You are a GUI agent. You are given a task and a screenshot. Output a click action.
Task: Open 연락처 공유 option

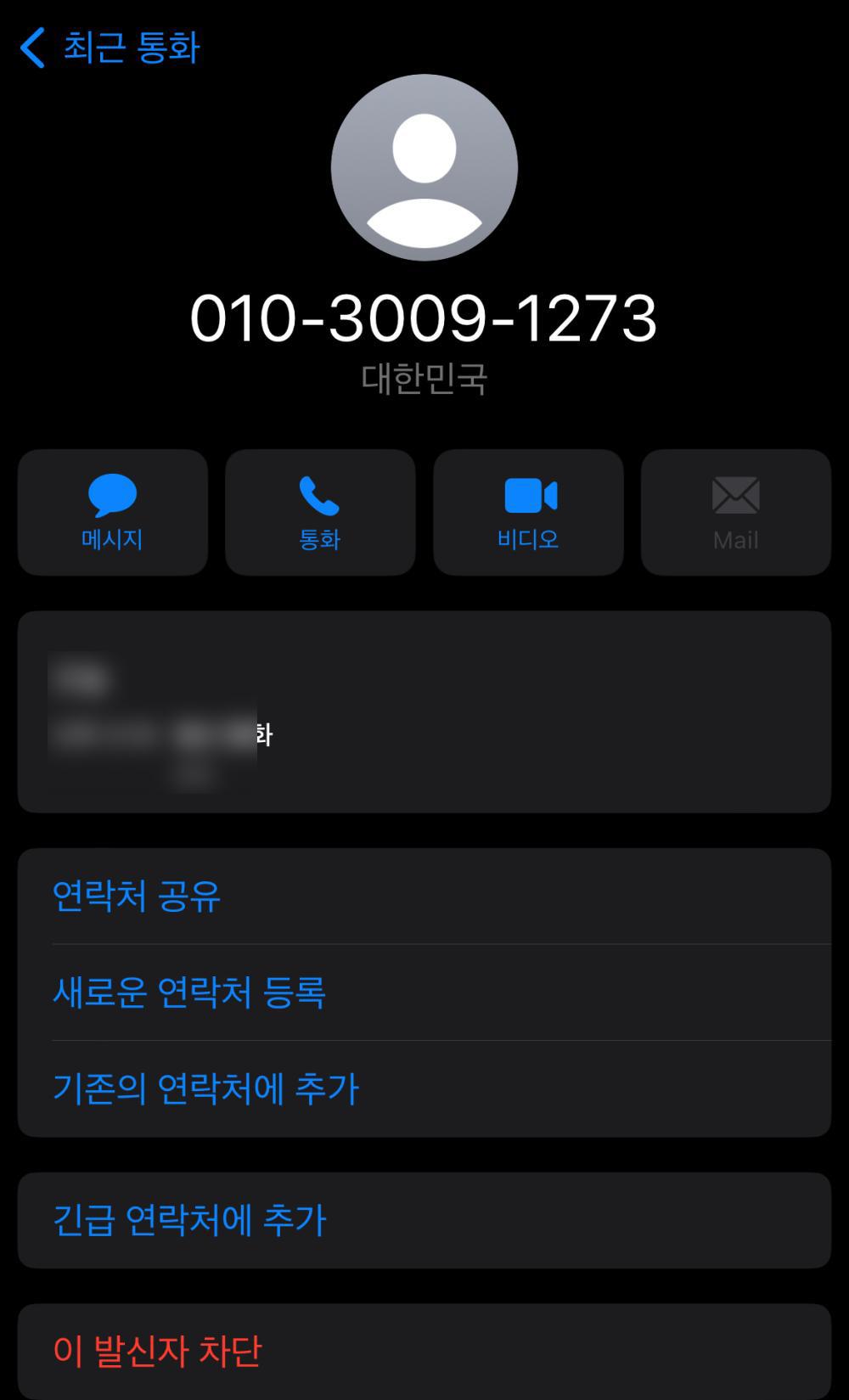click(138, 897)
